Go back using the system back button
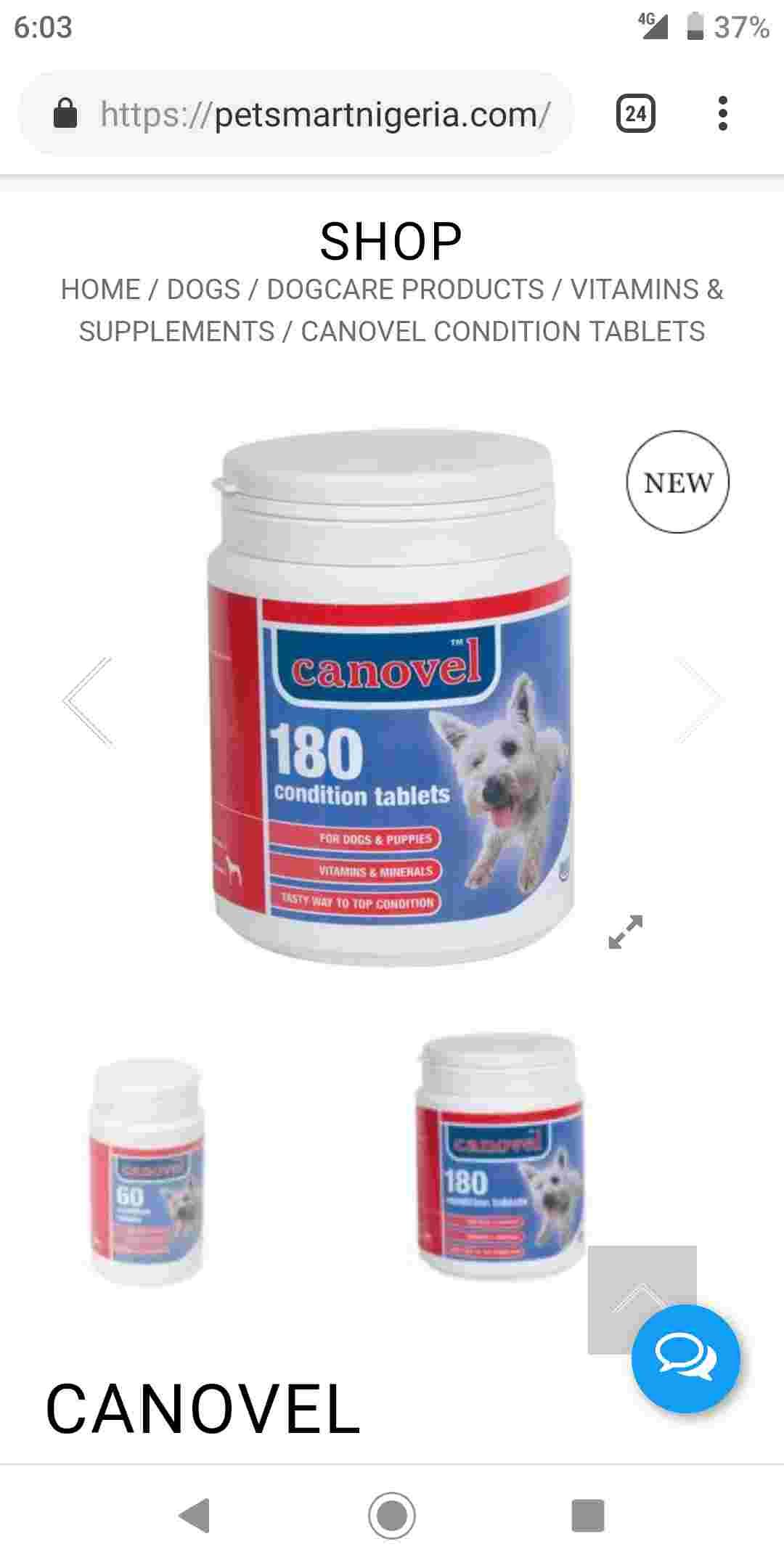 (x=195, y=1515)
